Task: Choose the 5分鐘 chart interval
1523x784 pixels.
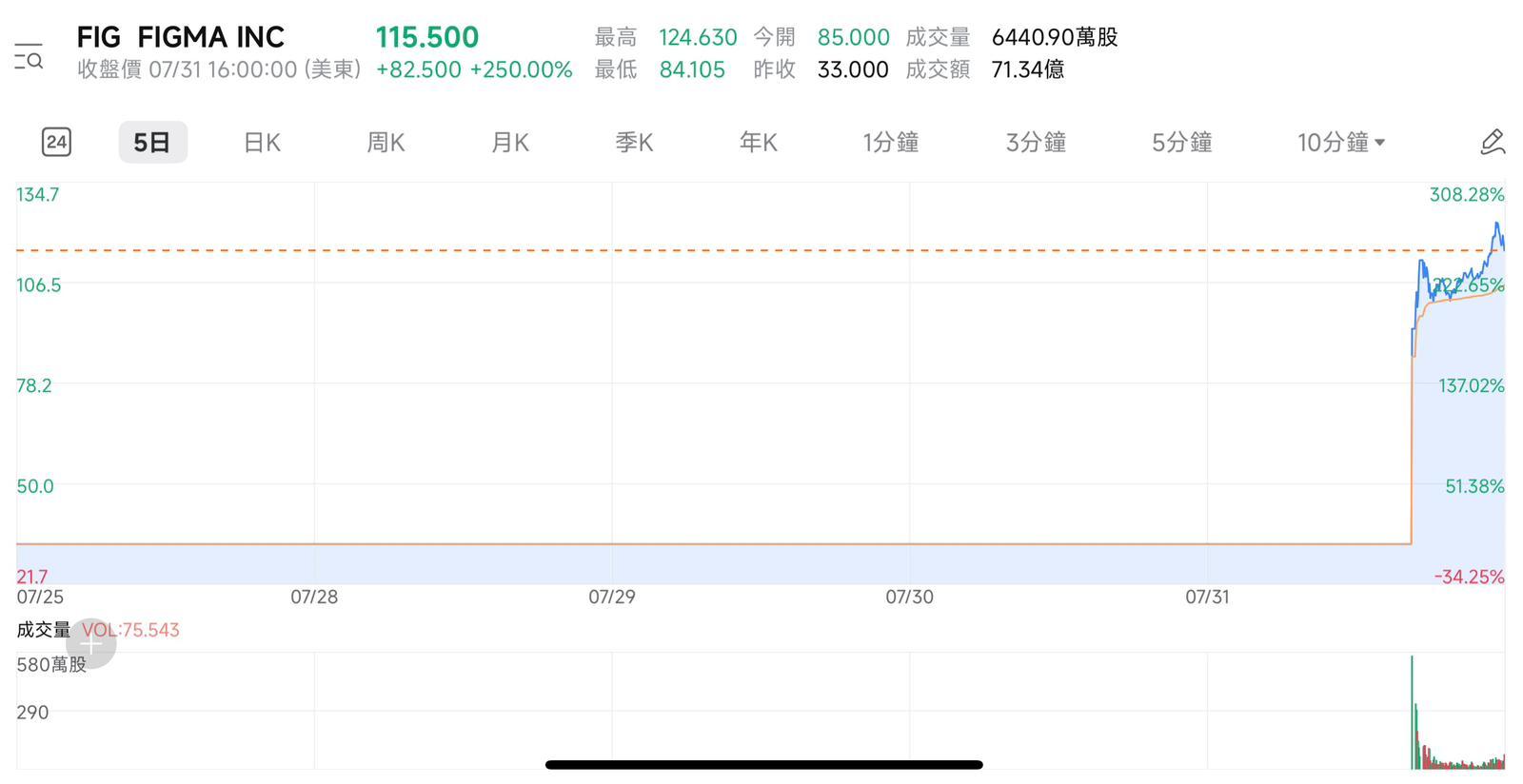Action: coord(1181,143)
